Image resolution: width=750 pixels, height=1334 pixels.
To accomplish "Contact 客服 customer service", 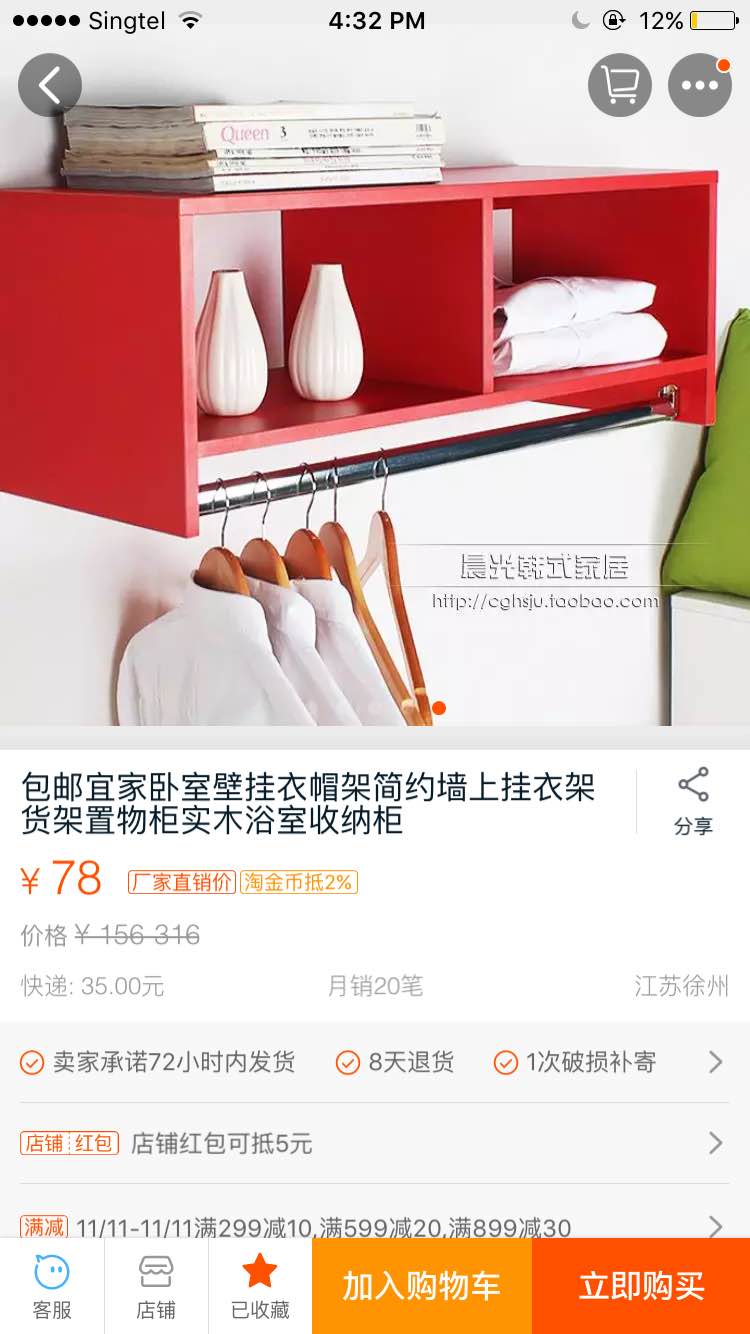I will [x=52, y=1286].
